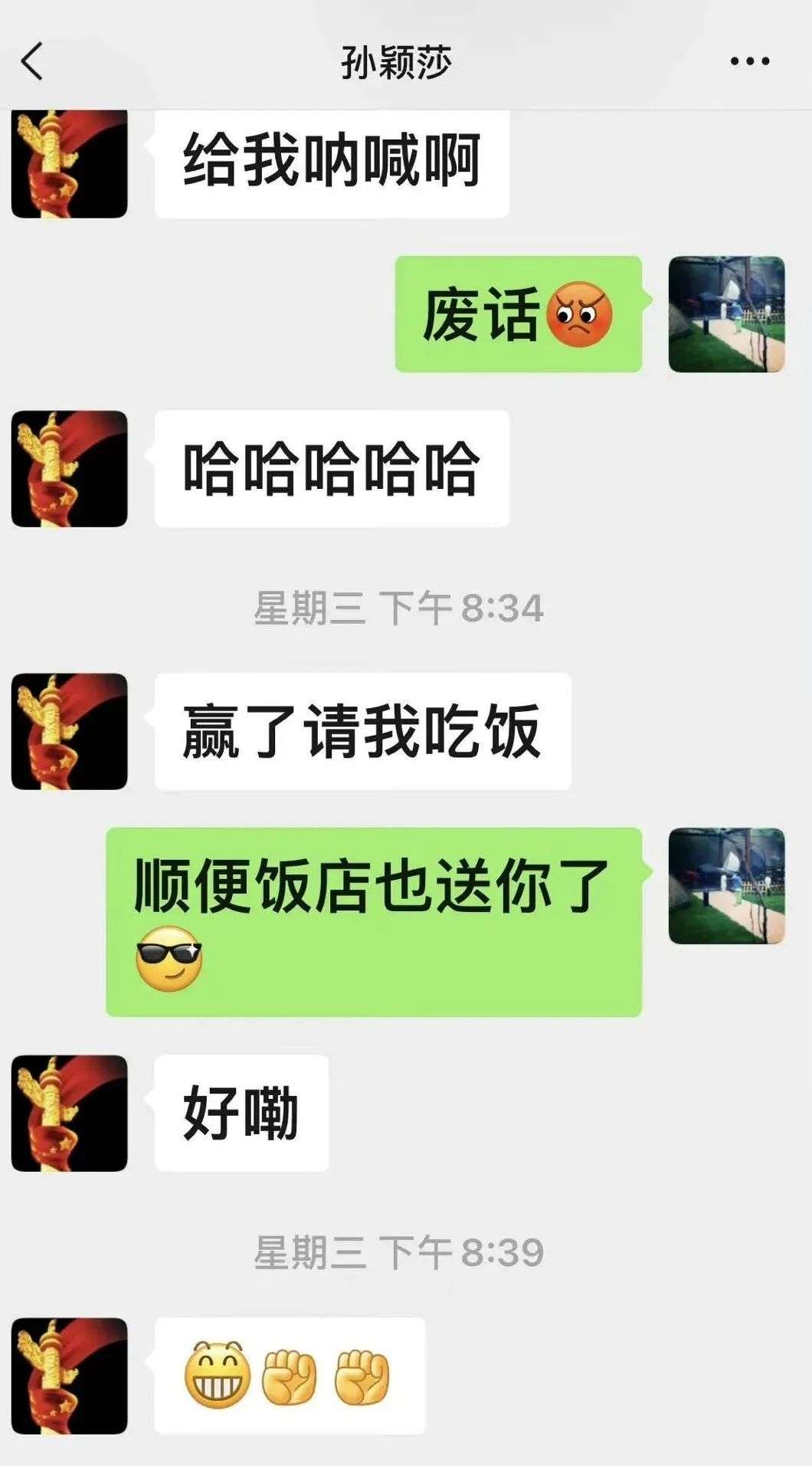Go back from the 孙颖莎 chat
The image size is (812, 1466).
tap(31, 61)
